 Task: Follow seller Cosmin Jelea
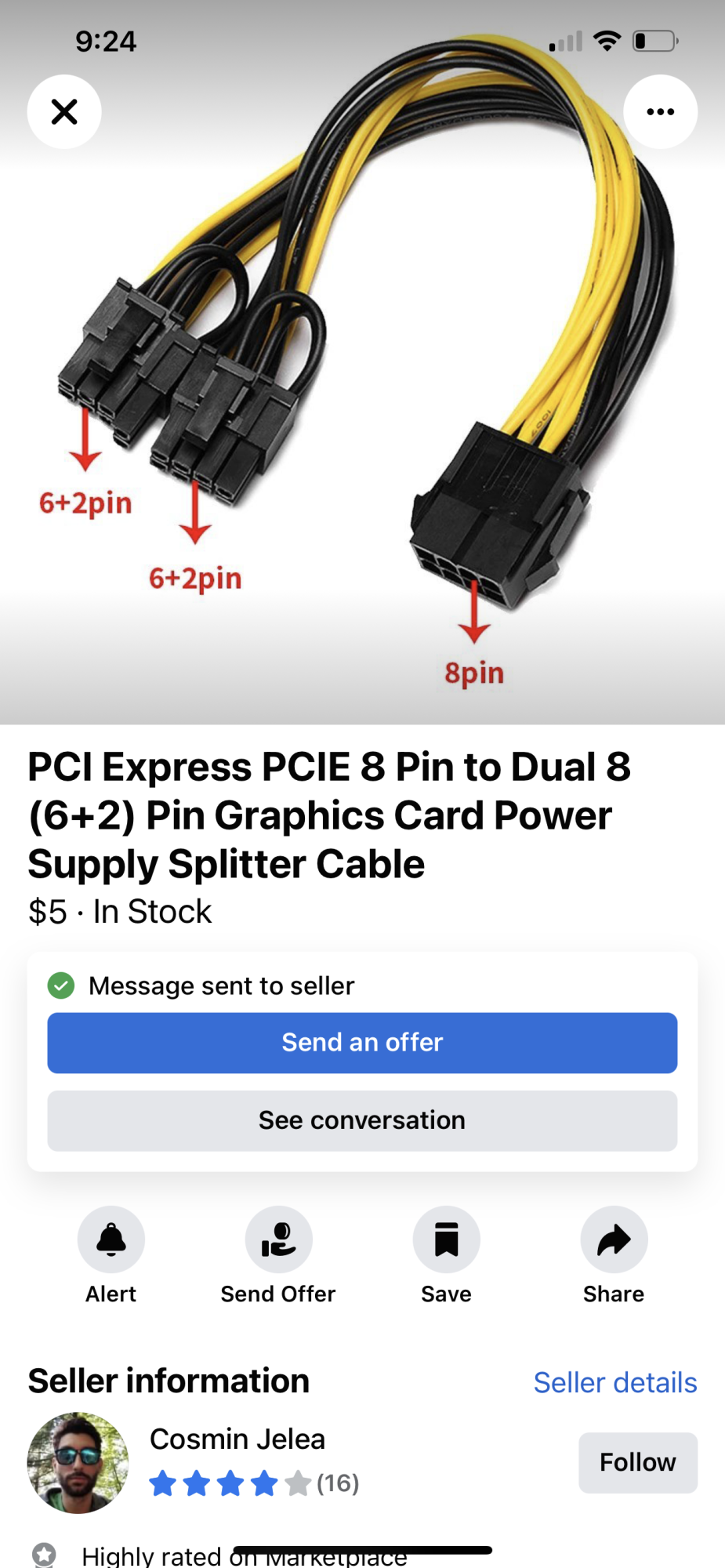tap(637, 1462)
